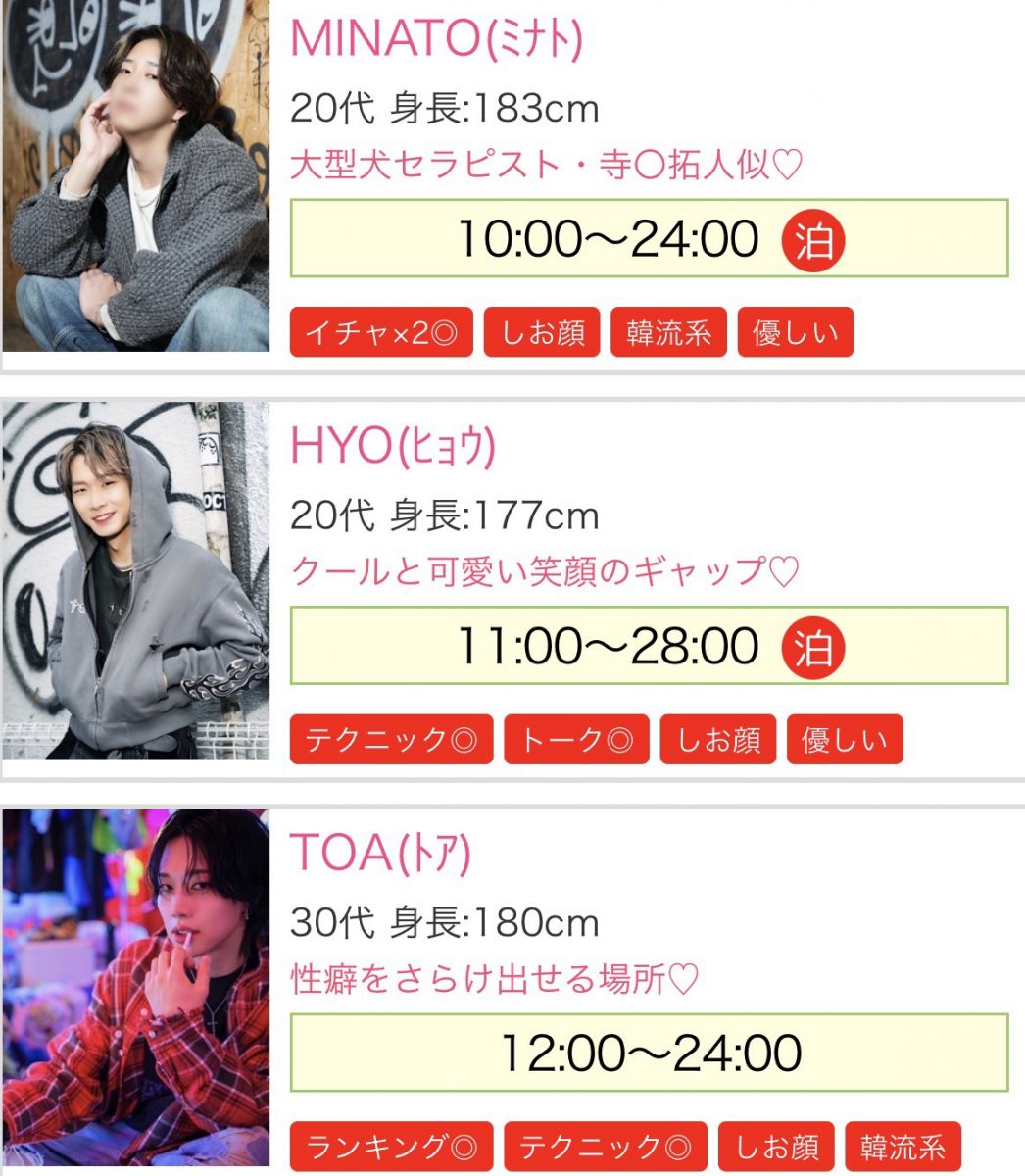Tap the 韓流系 tag under MINATO
1025x1176 pixels.
coord(668,332)
